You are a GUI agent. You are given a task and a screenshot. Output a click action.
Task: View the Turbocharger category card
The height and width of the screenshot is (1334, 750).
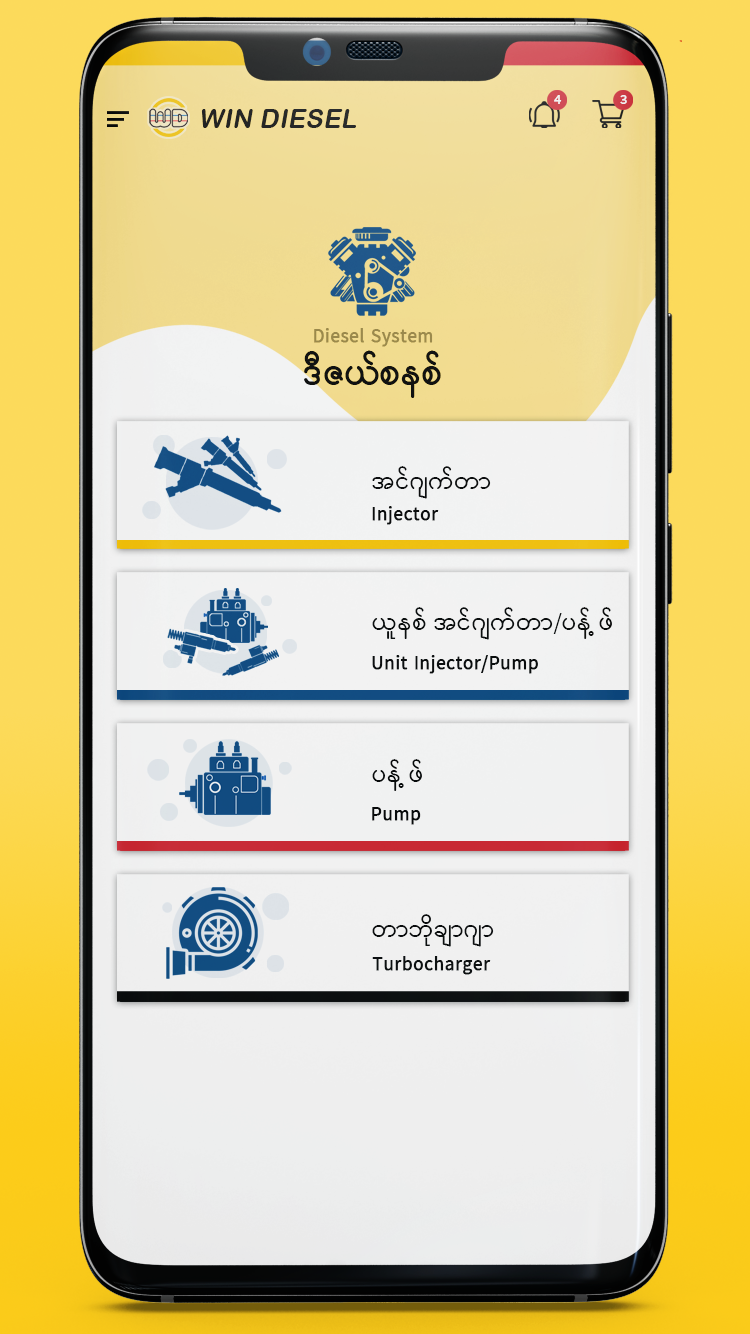click(x=373, y=938)
